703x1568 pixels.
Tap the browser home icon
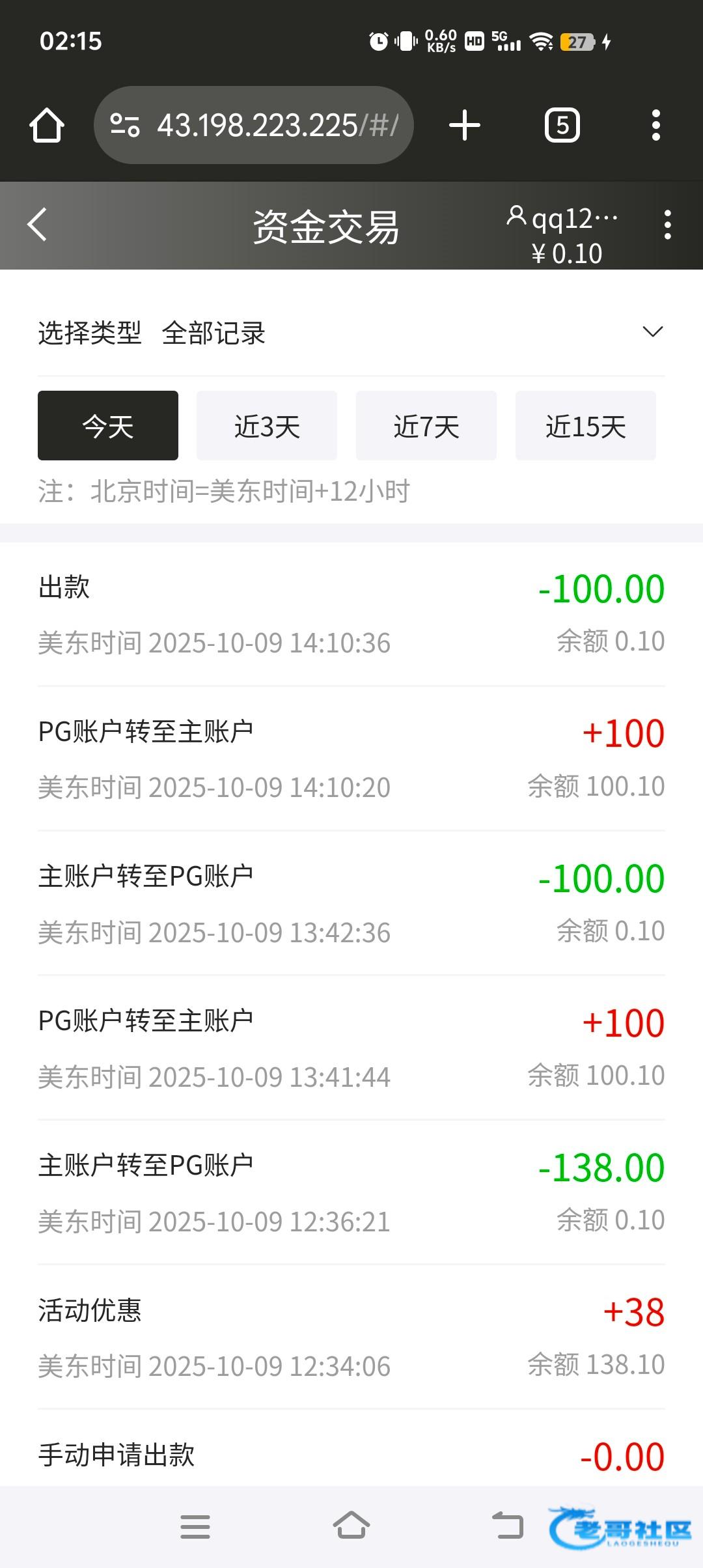pos(47,125)
